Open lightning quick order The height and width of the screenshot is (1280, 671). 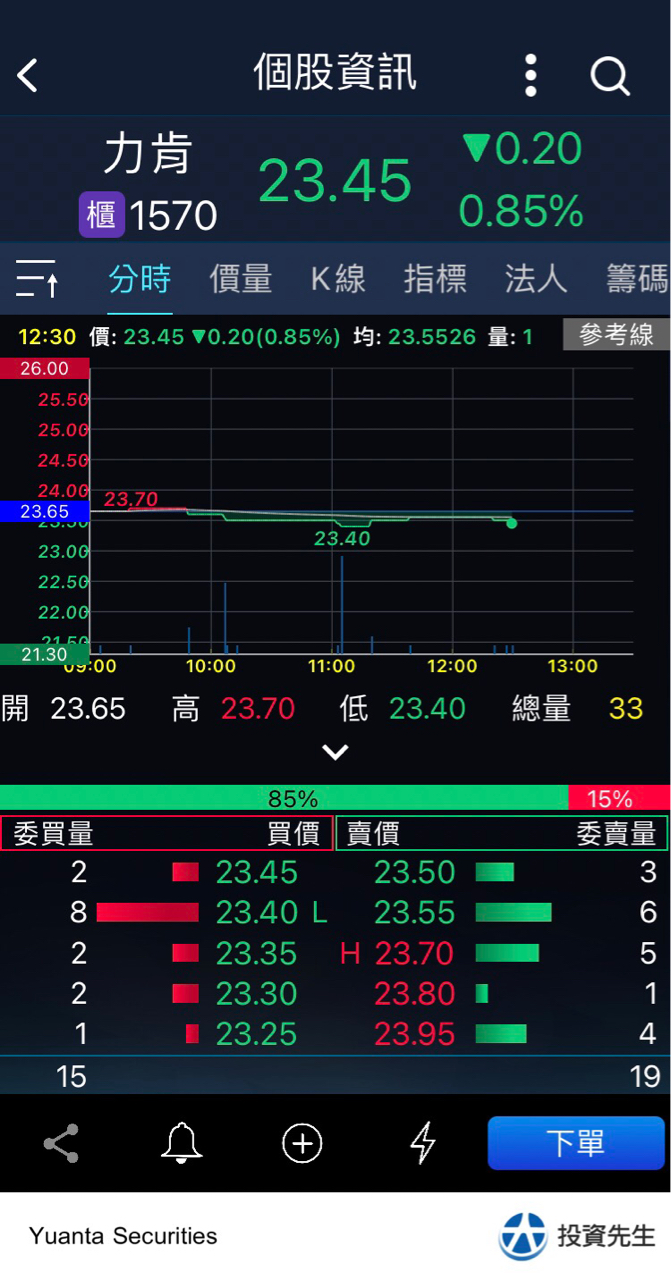pos(423,1143)
